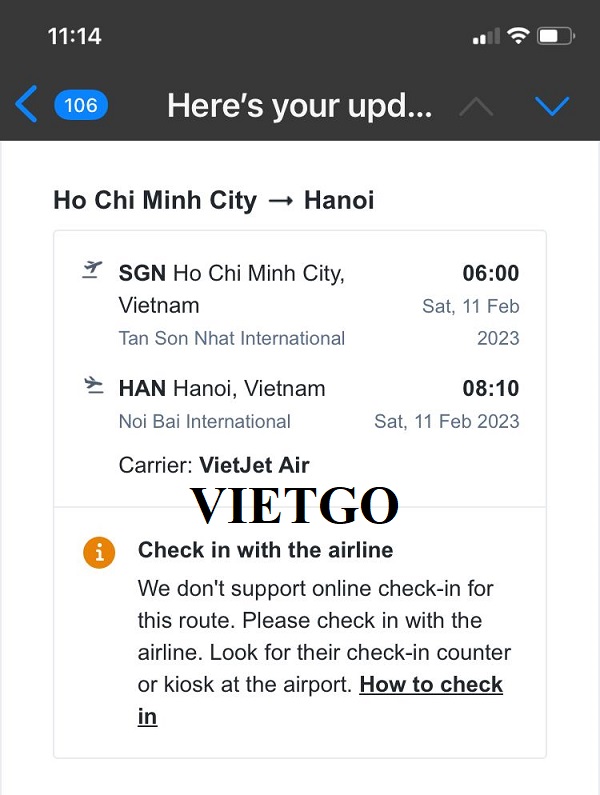Go back to the inbox list

coord(28,105)
